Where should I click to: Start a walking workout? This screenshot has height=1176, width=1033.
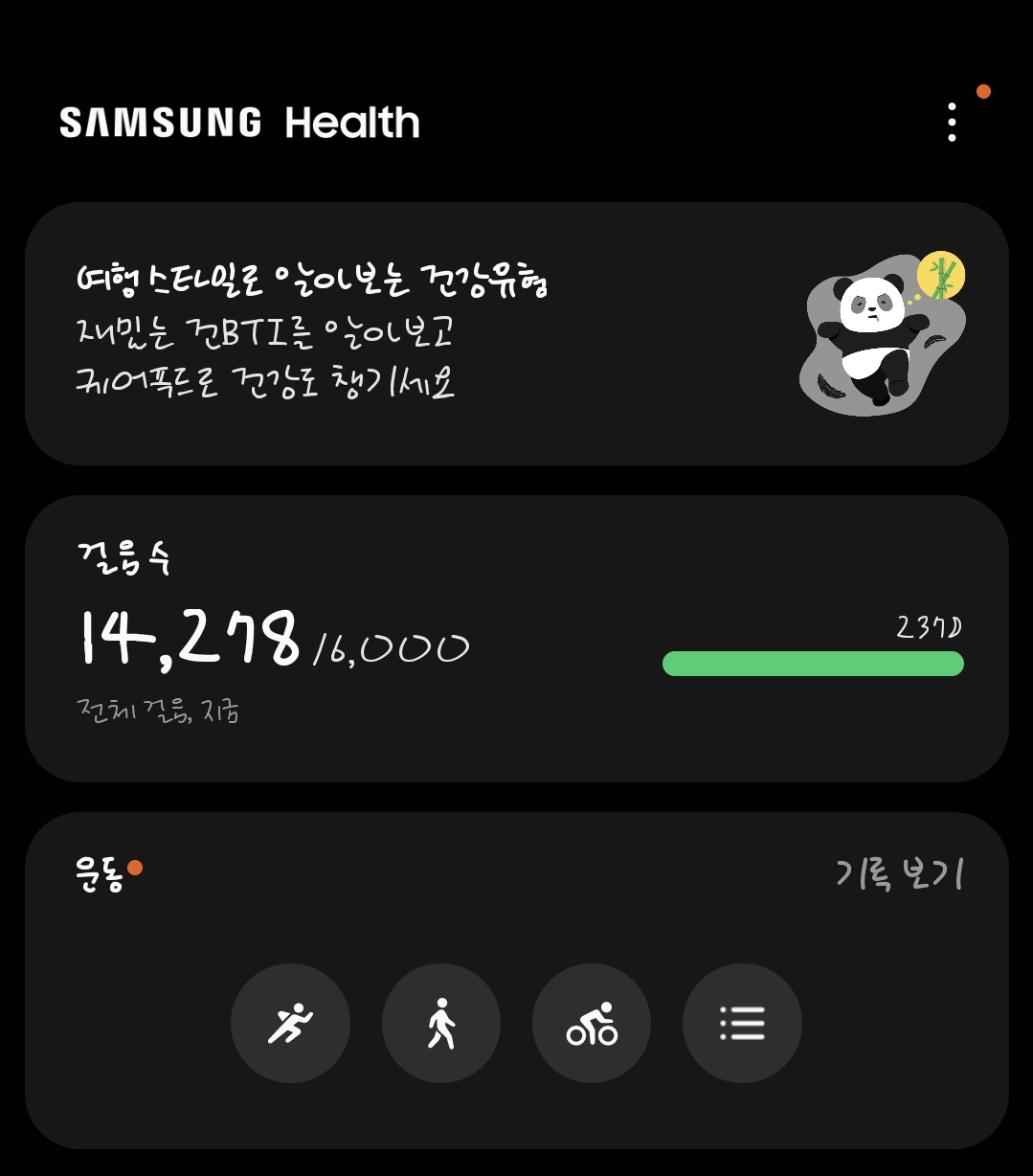[x=440, y=1023]
